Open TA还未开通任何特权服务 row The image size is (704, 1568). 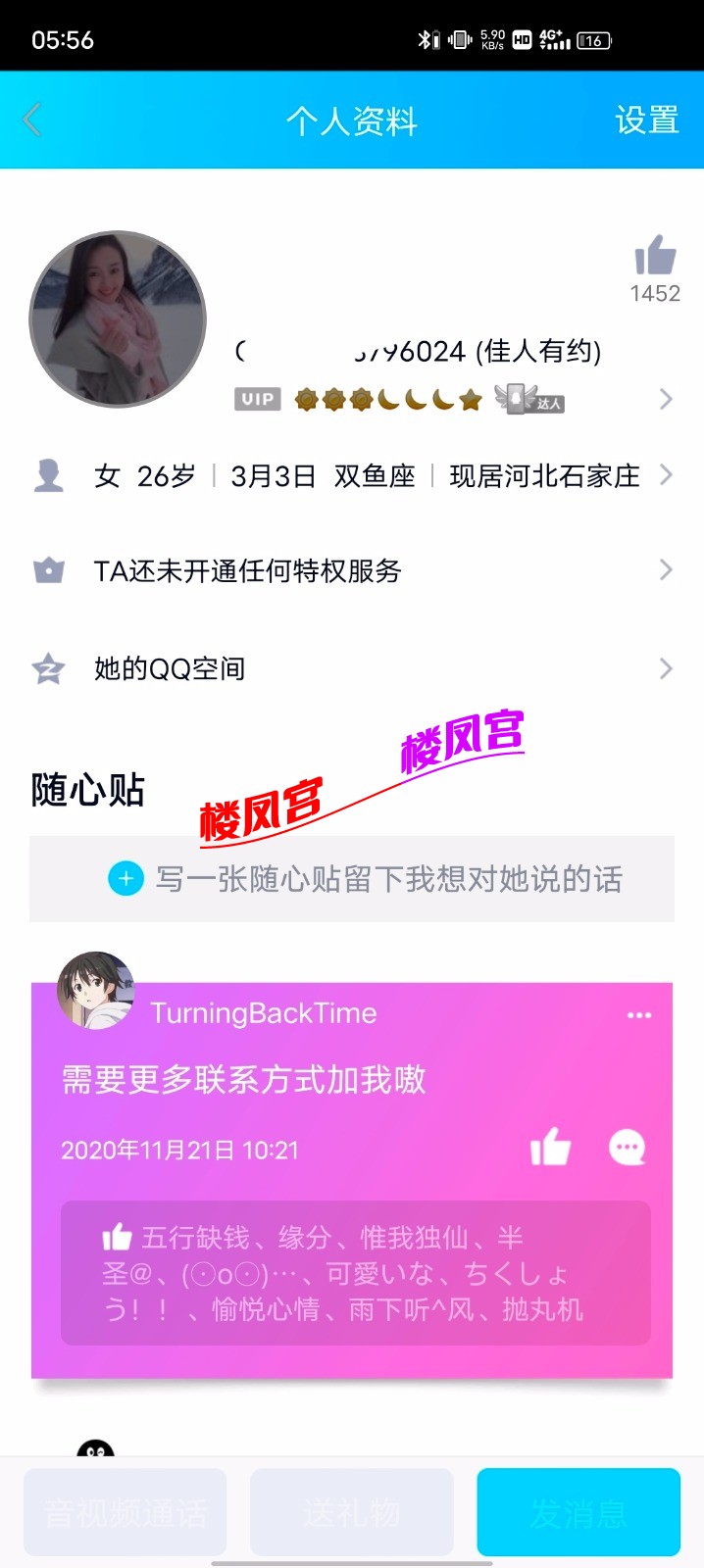[x=353, y=570]
